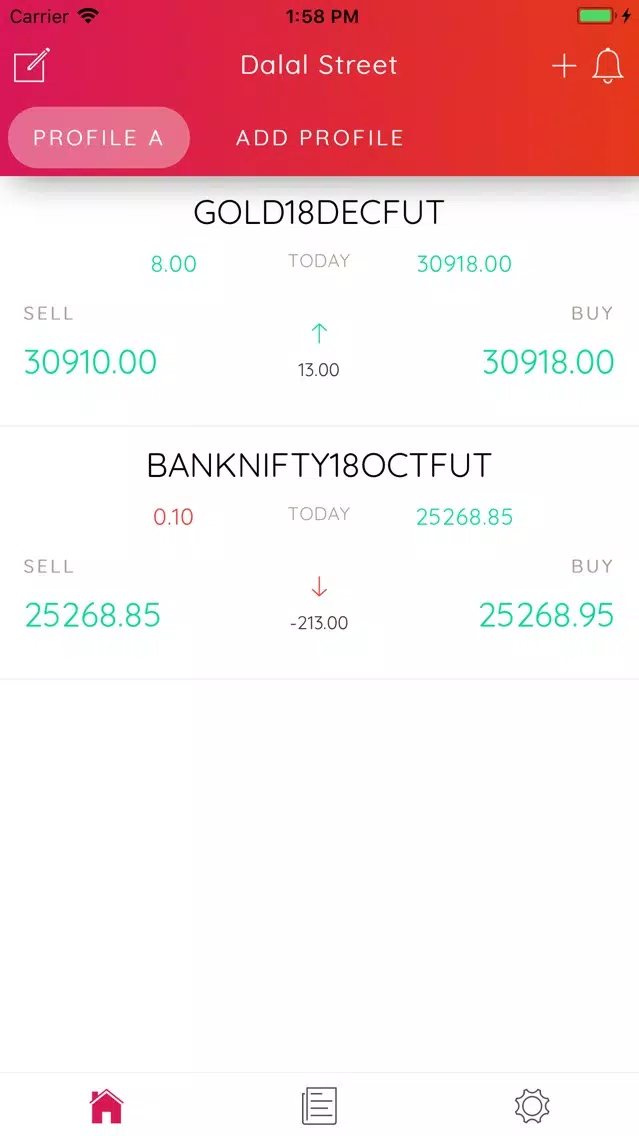Open the notifications bell
Image resolution: width=639 pixels, height=1136 pixels.
[607, 66]
